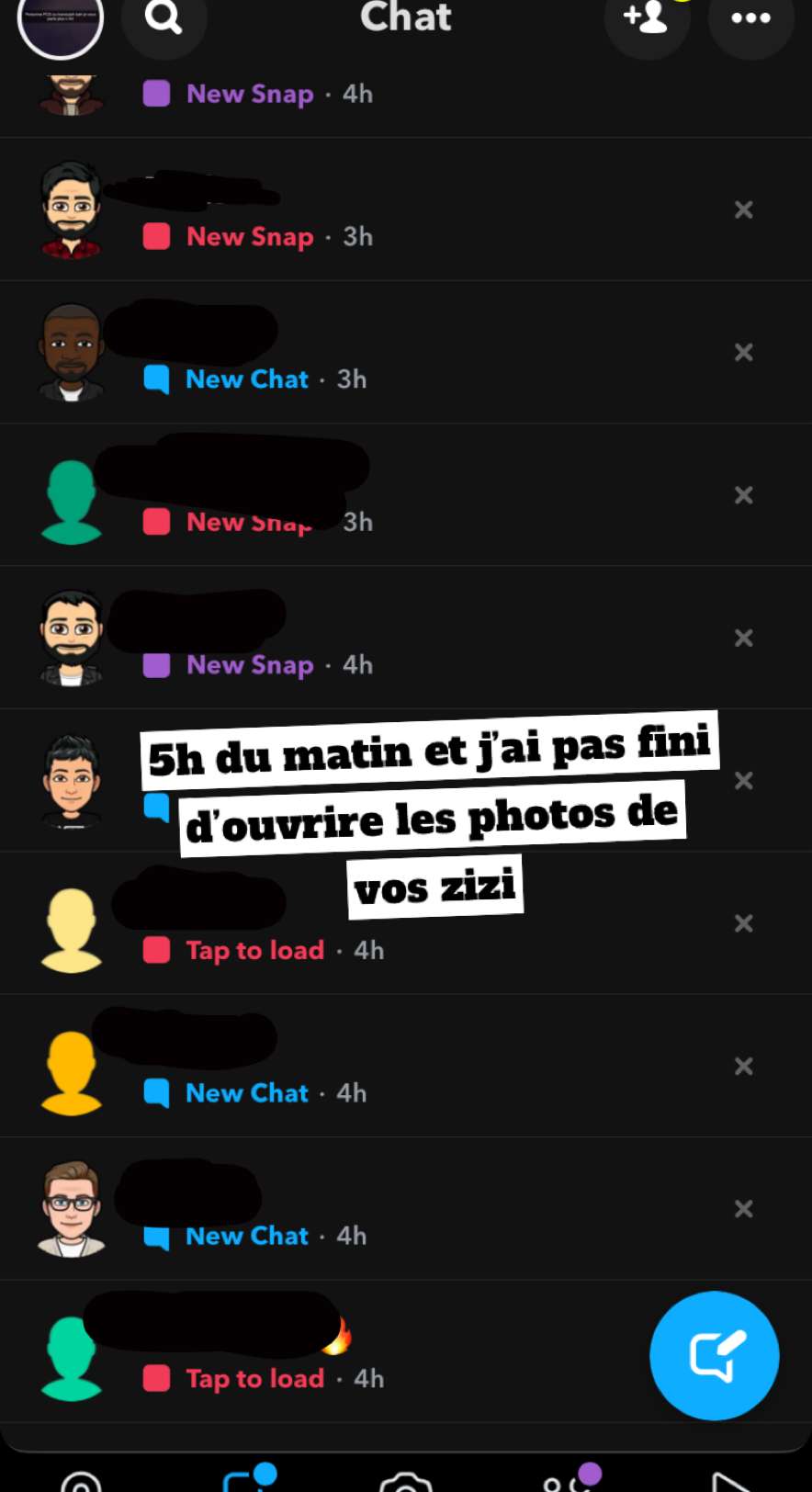
Task: Open the New Snap from the green silhouette contact
Action: tap(406, 494)
